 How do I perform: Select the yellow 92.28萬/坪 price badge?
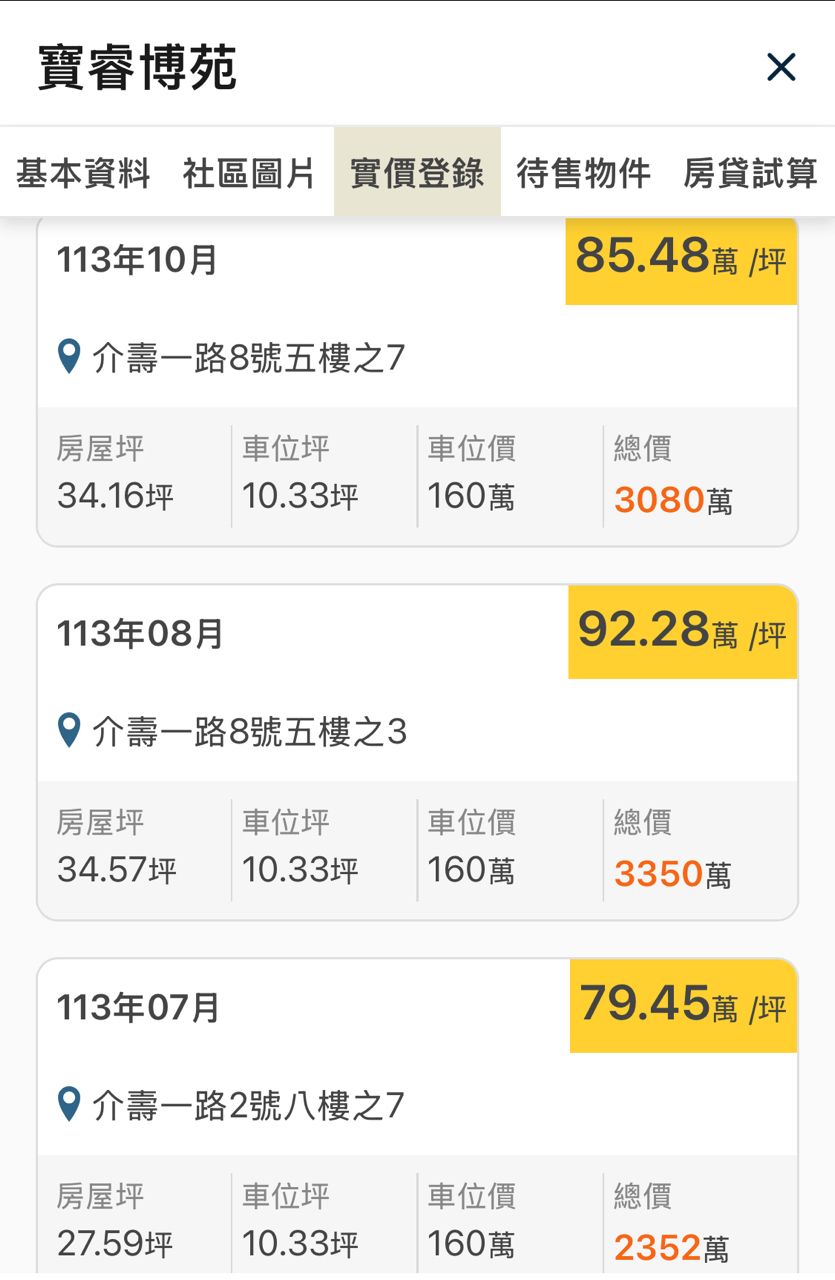(x=683, y=632)
